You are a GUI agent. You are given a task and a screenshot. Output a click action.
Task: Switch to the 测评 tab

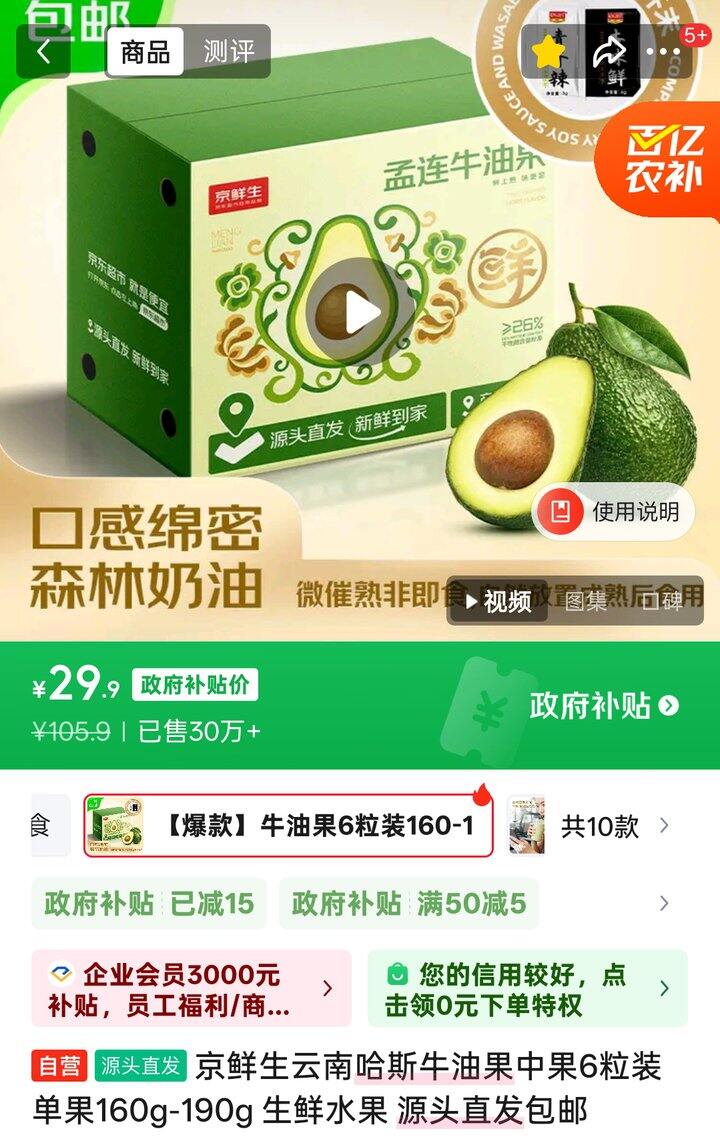tap(228, 52)
